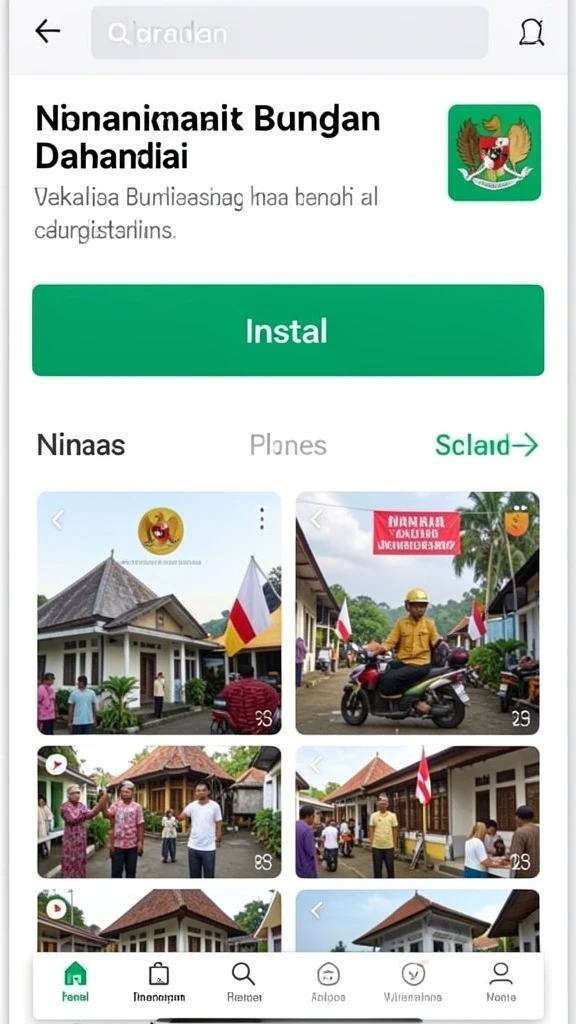The image size is (576, 1024).
Task: Select the Ninaas tab
Action: click(x=81, y=445)
